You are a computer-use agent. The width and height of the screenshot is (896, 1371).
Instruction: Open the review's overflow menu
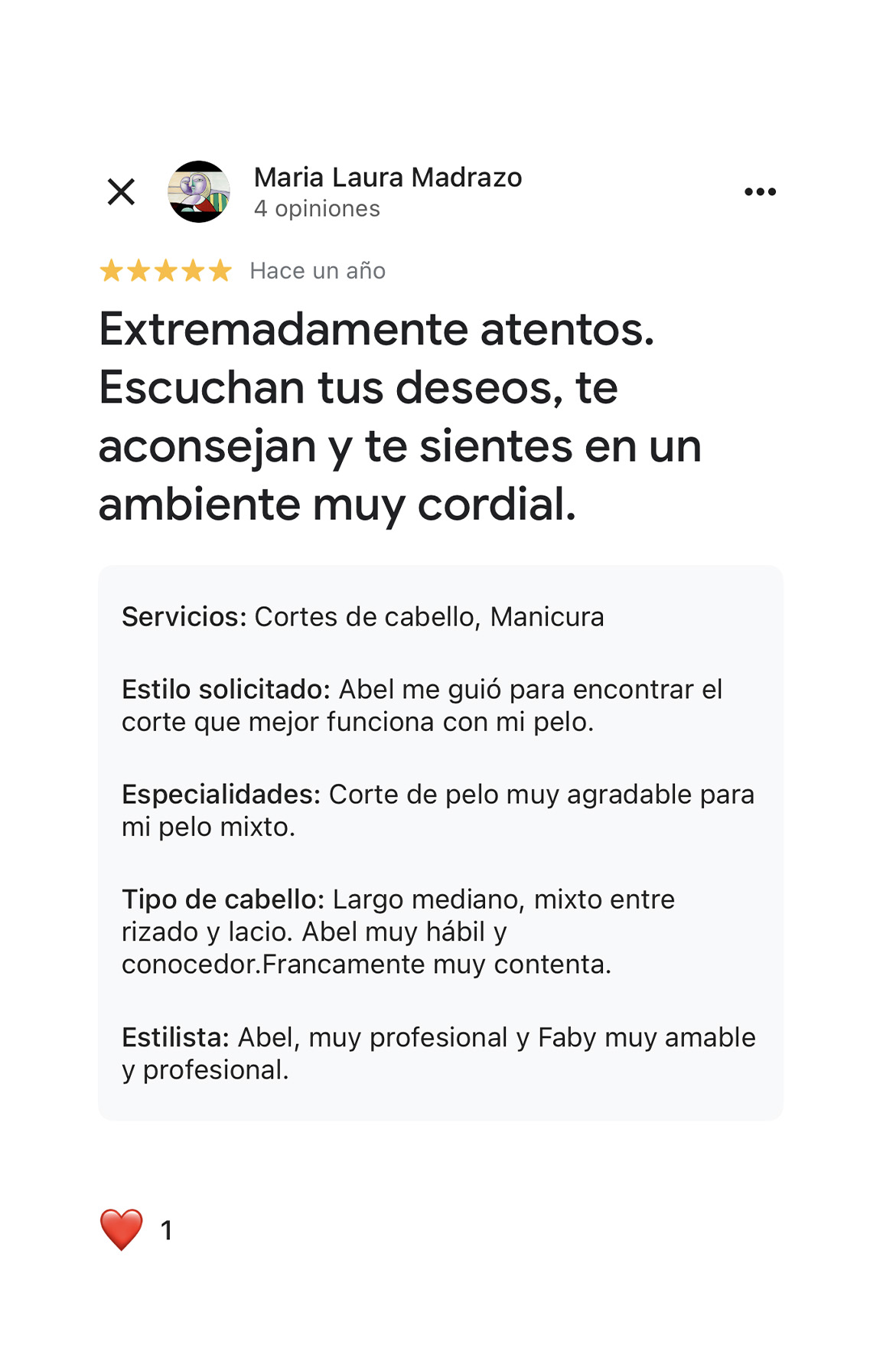760,192
